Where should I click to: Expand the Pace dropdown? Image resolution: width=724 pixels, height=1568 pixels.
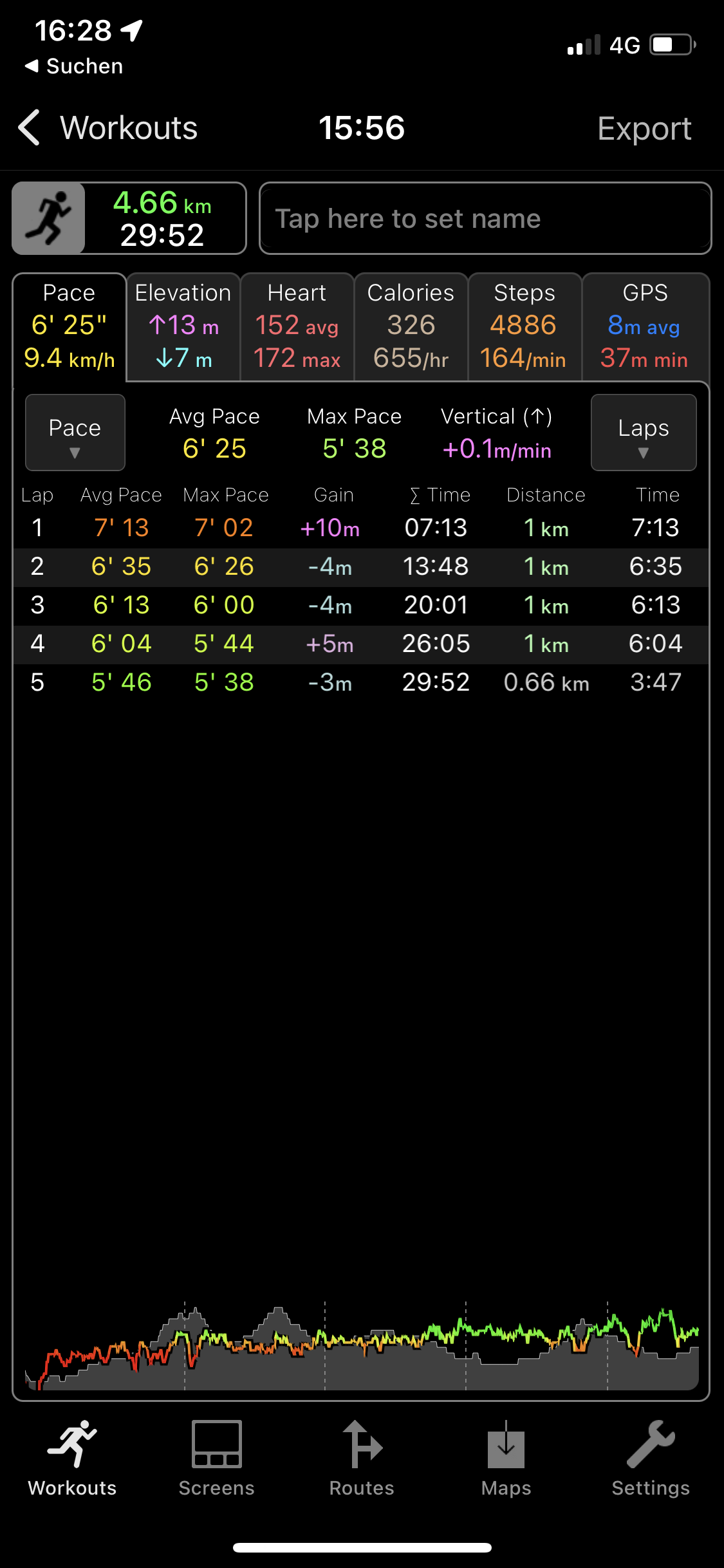coord(75,433)
